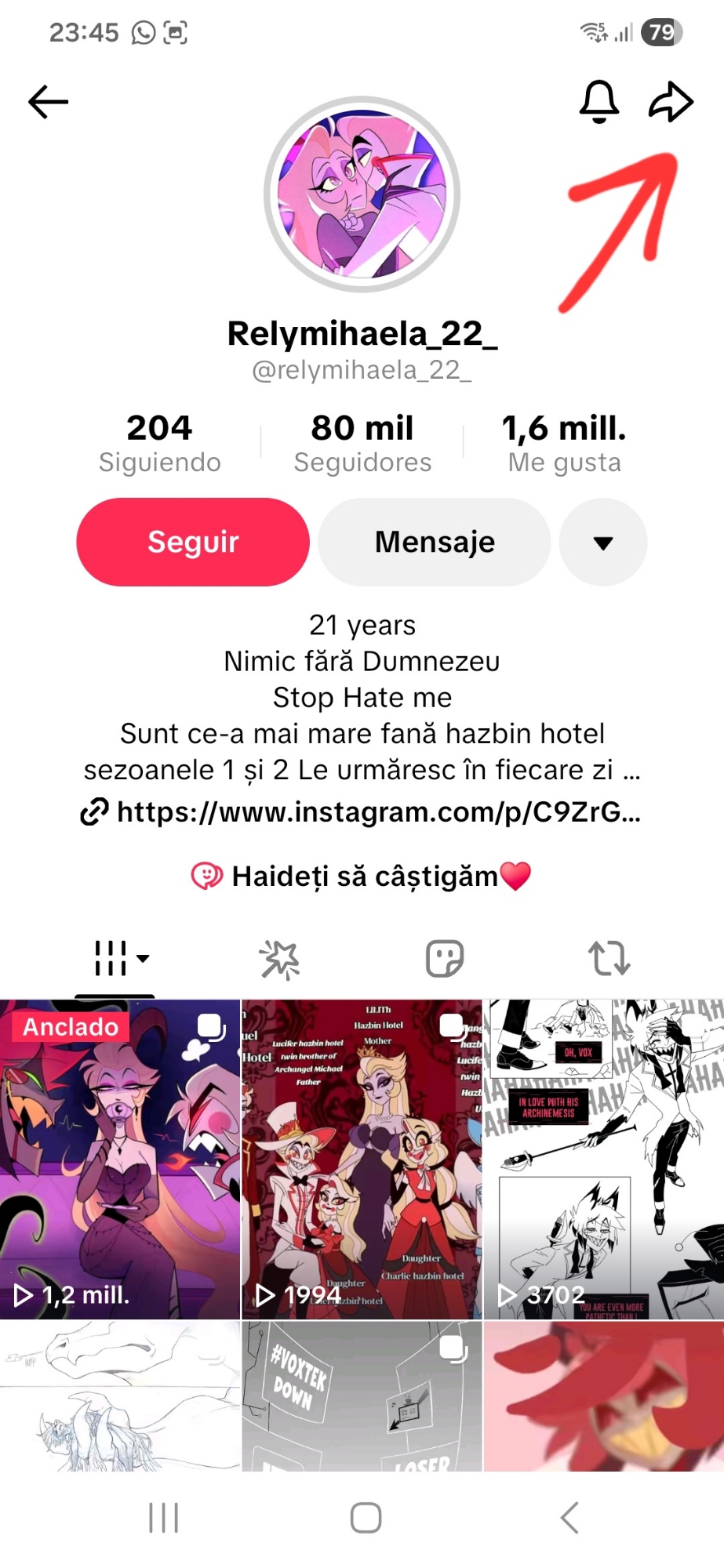This screenshot has width=724, height=1568.
Task: View the 80 mil Seguidores list
Action: tap(362, 444)
